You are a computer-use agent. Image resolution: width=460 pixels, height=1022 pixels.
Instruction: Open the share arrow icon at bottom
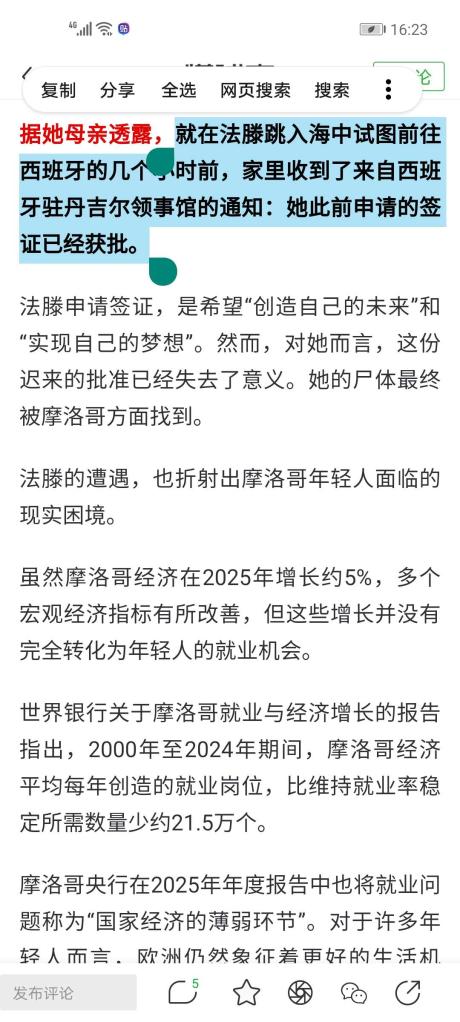pos(408,993)
